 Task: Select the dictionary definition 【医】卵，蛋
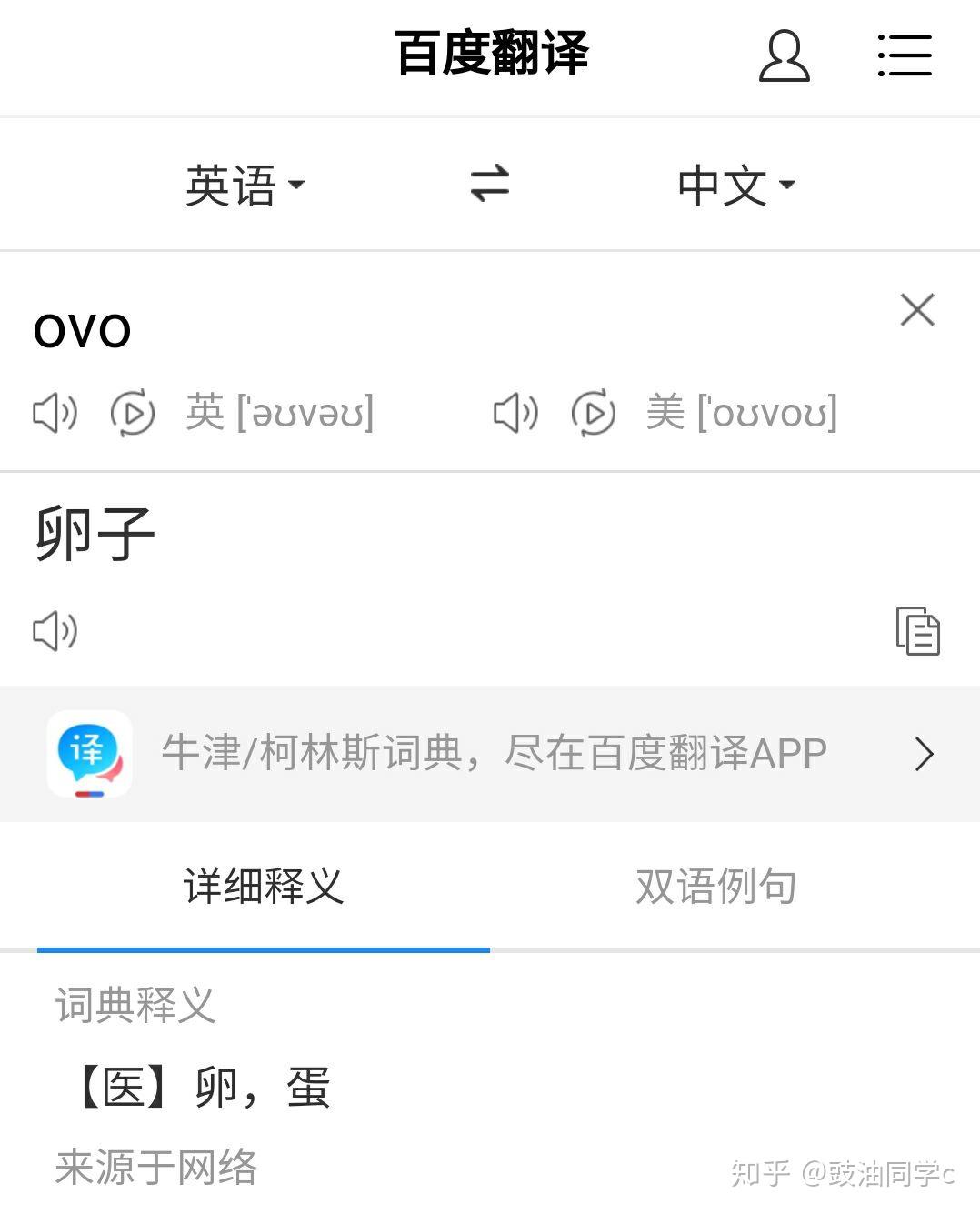pos(202,1087)
